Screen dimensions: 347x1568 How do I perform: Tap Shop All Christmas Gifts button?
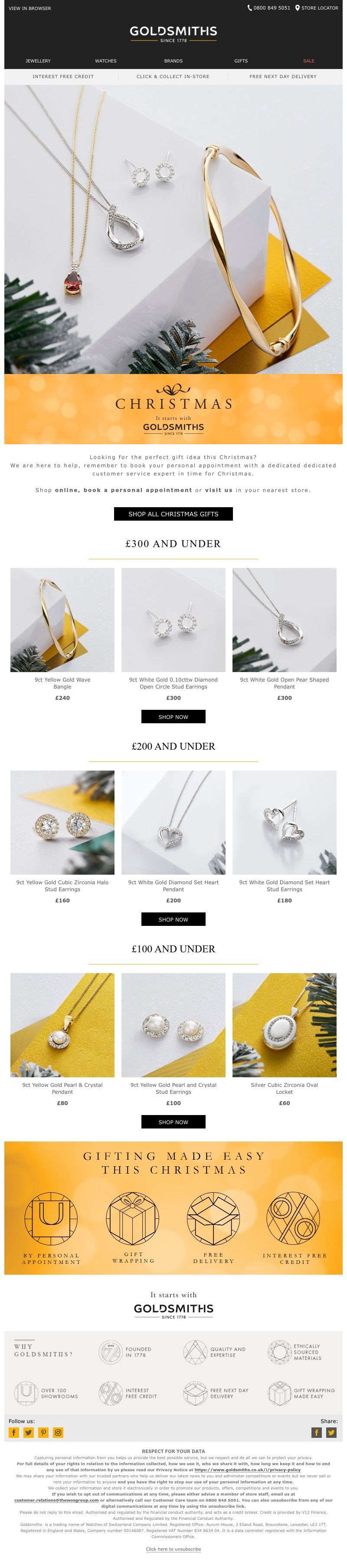click(x=173, y=514)
